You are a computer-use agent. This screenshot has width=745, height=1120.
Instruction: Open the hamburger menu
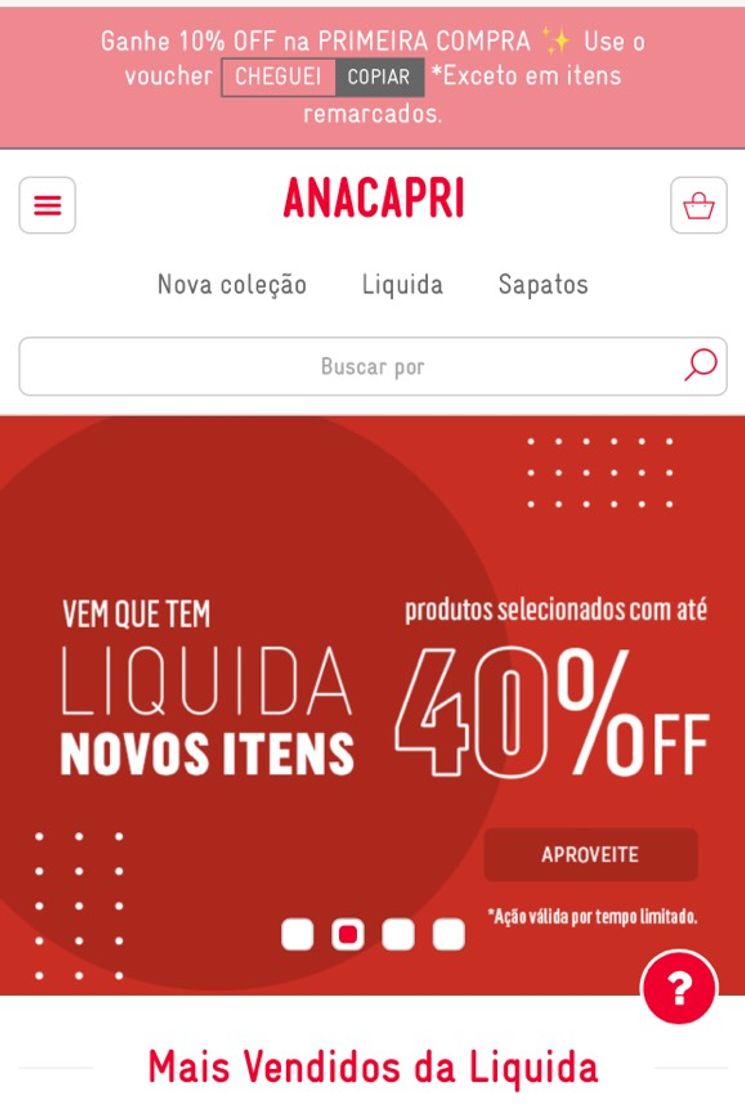[x=47, y=206]
